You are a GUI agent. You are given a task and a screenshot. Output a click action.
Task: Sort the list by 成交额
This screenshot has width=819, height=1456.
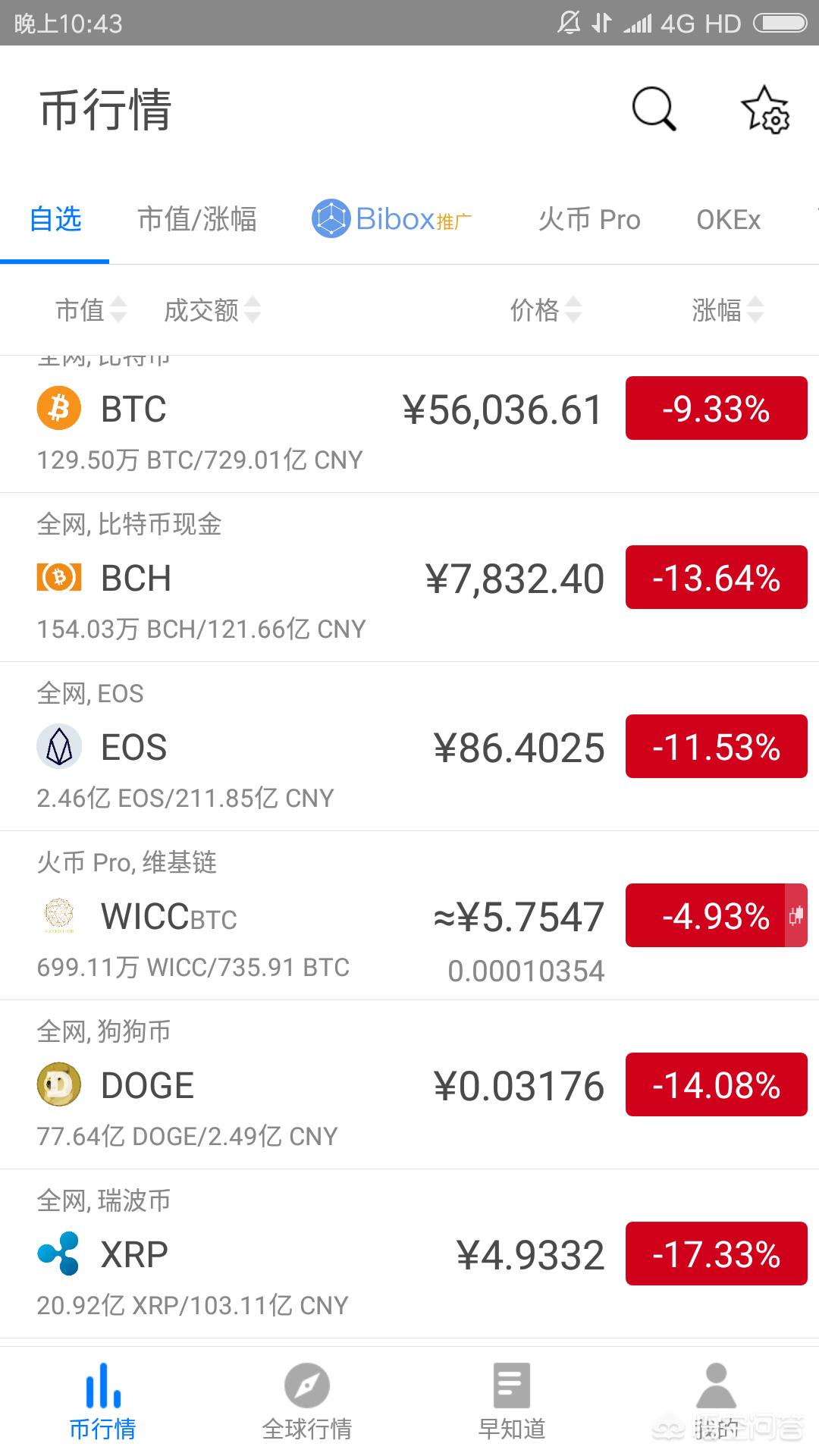(212, 310)
